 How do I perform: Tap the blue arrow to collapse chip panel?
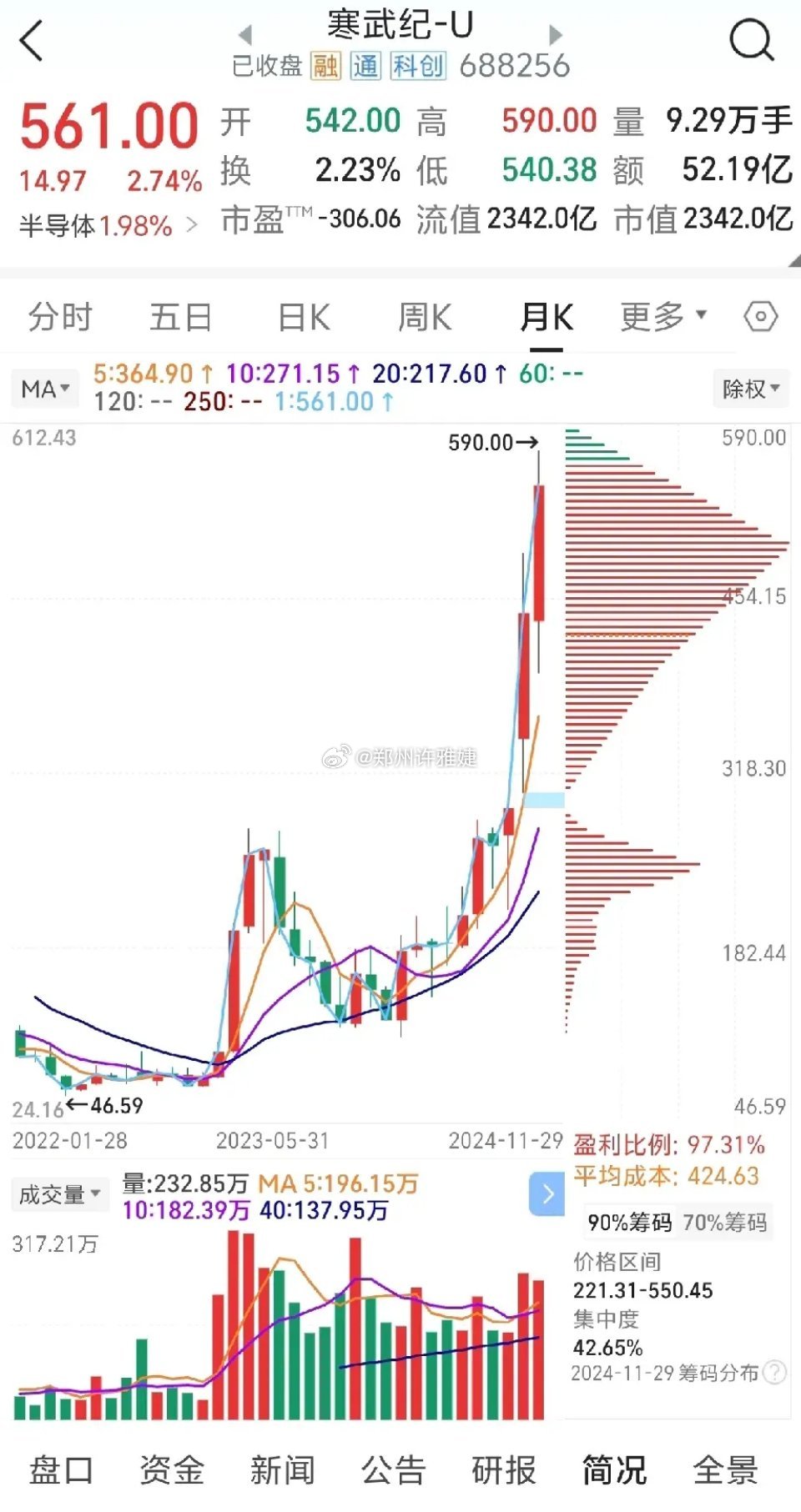click(547, 1193)
